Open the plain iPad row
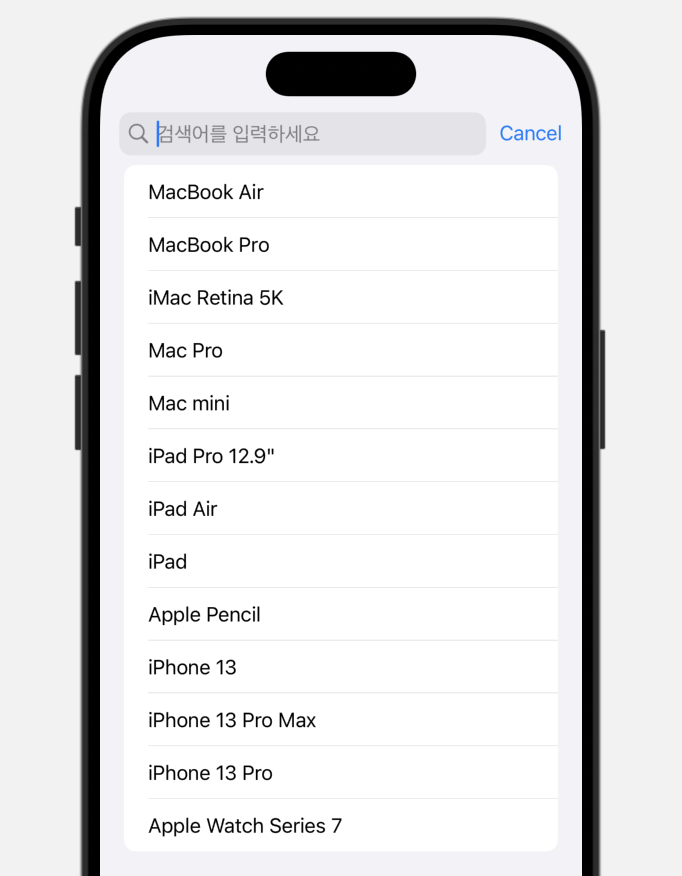This screenshot has height=876, width=682. tap(340, 562)
